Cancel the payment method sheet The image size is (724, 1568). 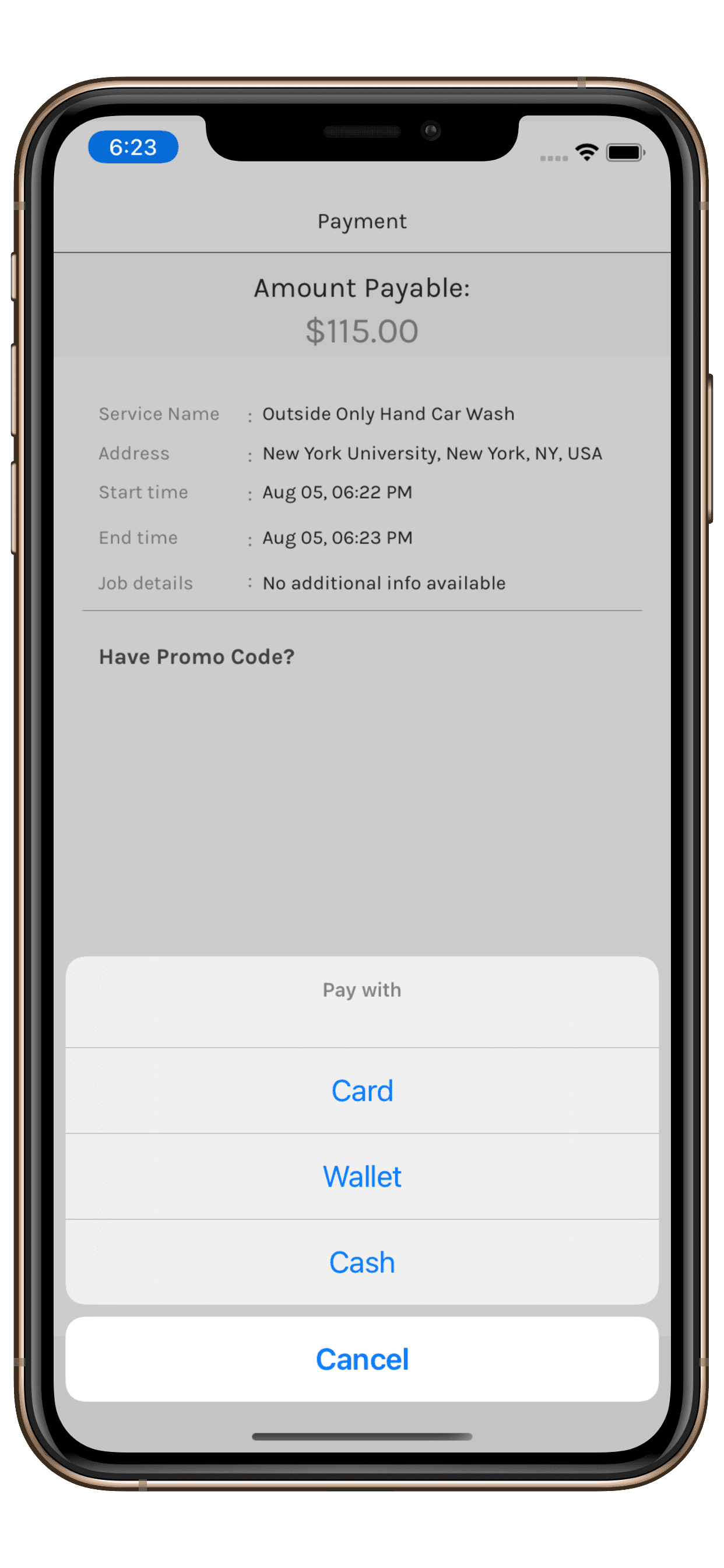pyautogui.click(x=362, y=1359)
